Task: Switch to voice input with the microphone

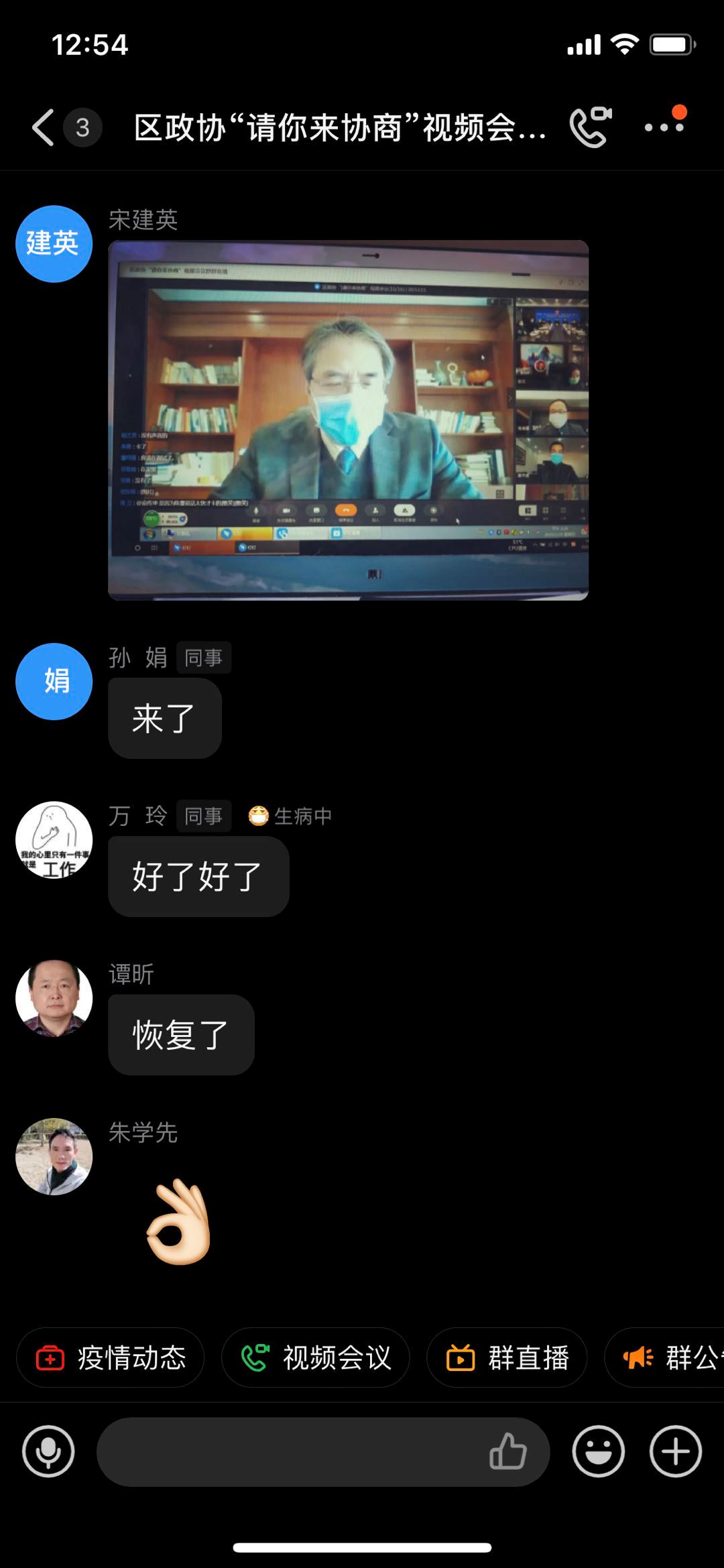Action: coord(48,1452)
